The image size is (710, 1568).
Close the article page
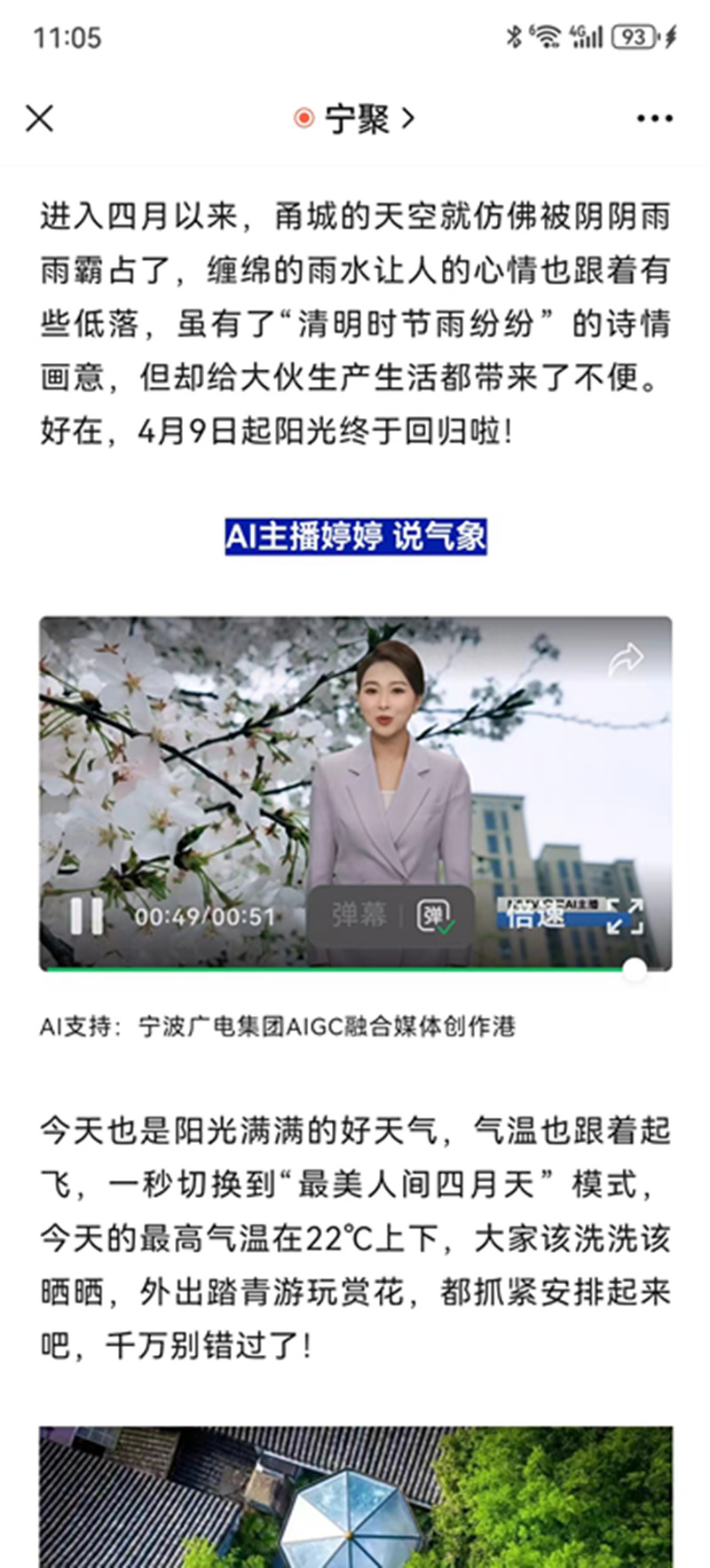click(39, 118)
